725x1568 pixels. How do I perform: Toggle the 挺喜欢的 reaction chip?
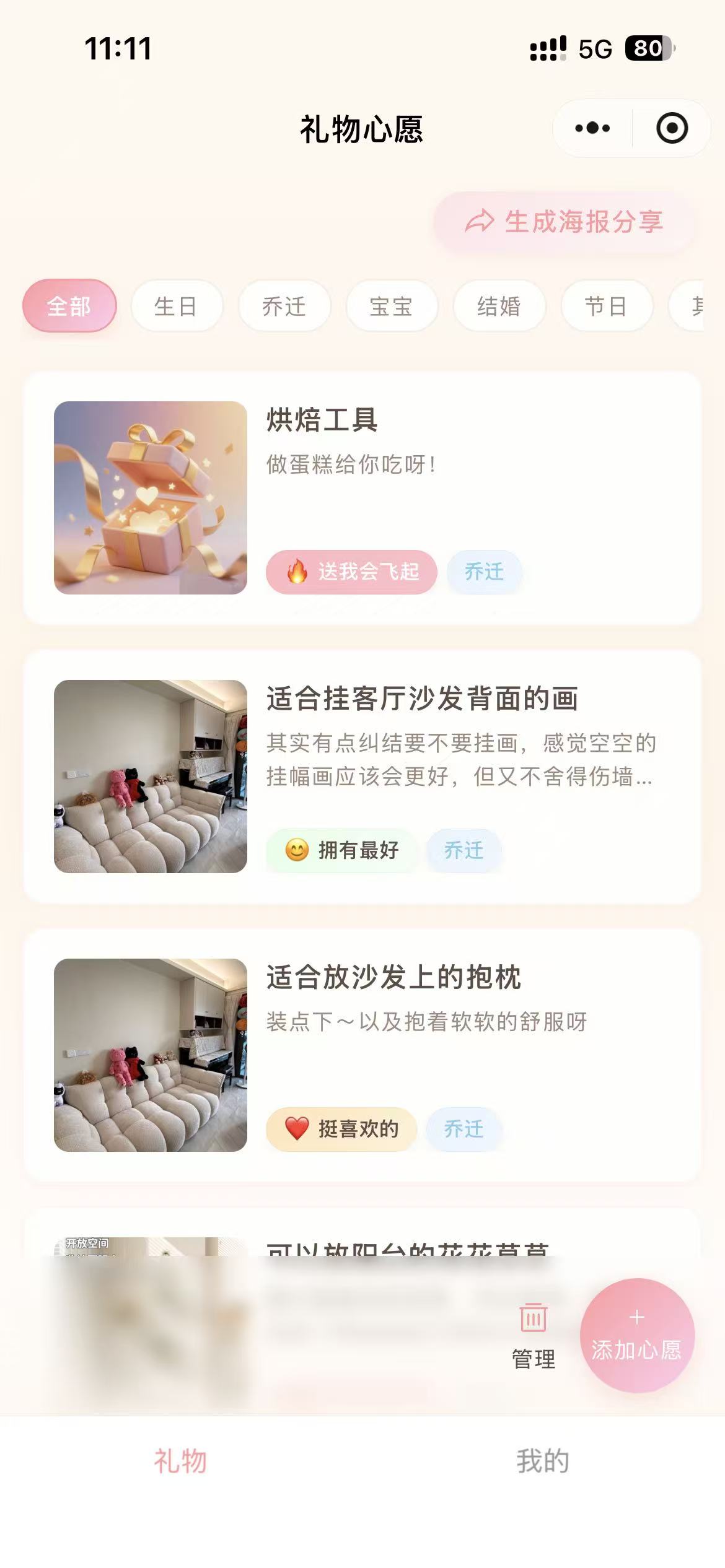tap(341, 1129)
